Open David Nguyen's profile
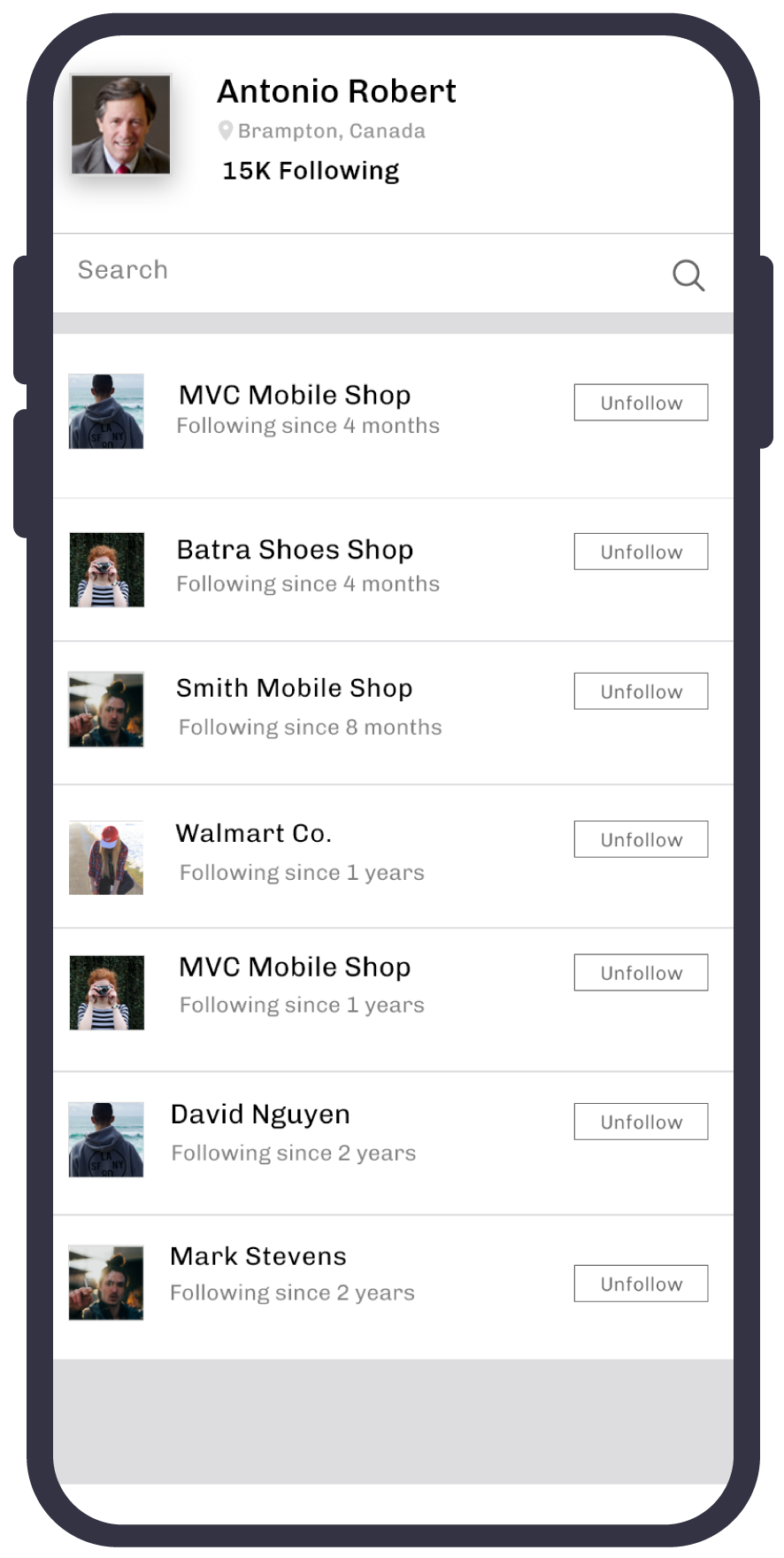784x1558 pixels. (x=393, y=1143)
